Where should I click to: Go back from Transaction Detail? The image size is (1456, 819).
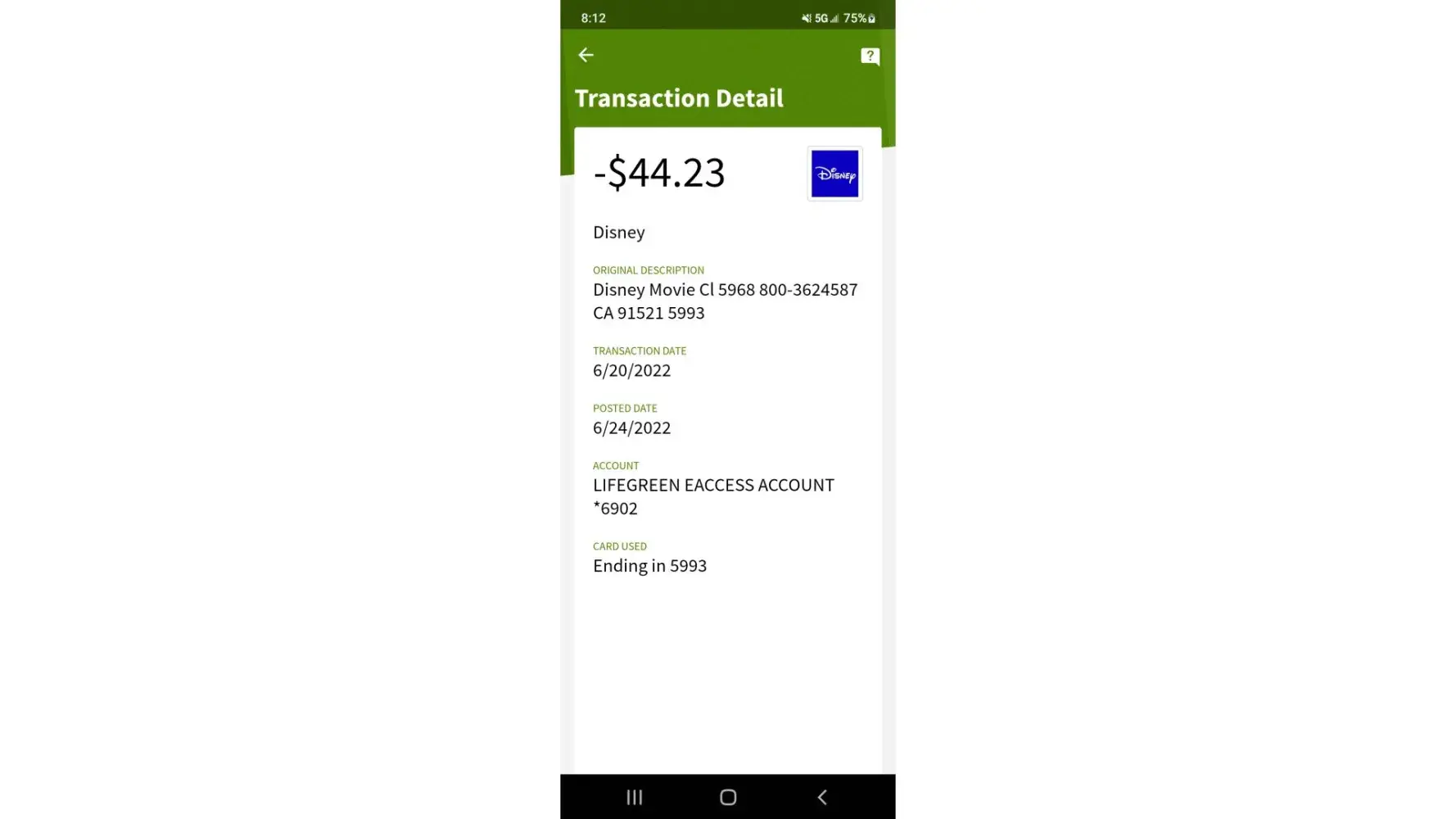coord(586,55)
